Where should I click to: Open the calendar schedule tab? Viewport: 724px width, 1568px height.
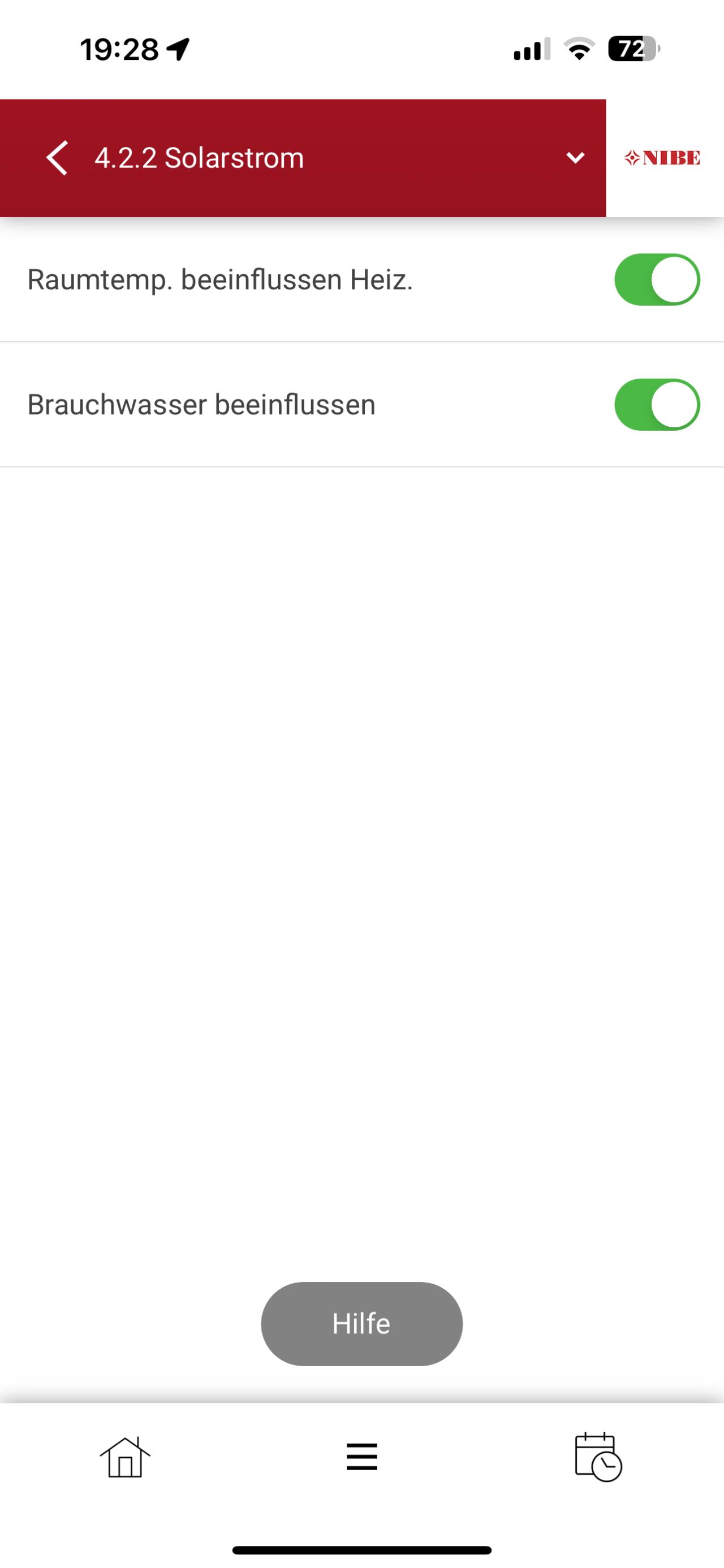(598, 1457)
